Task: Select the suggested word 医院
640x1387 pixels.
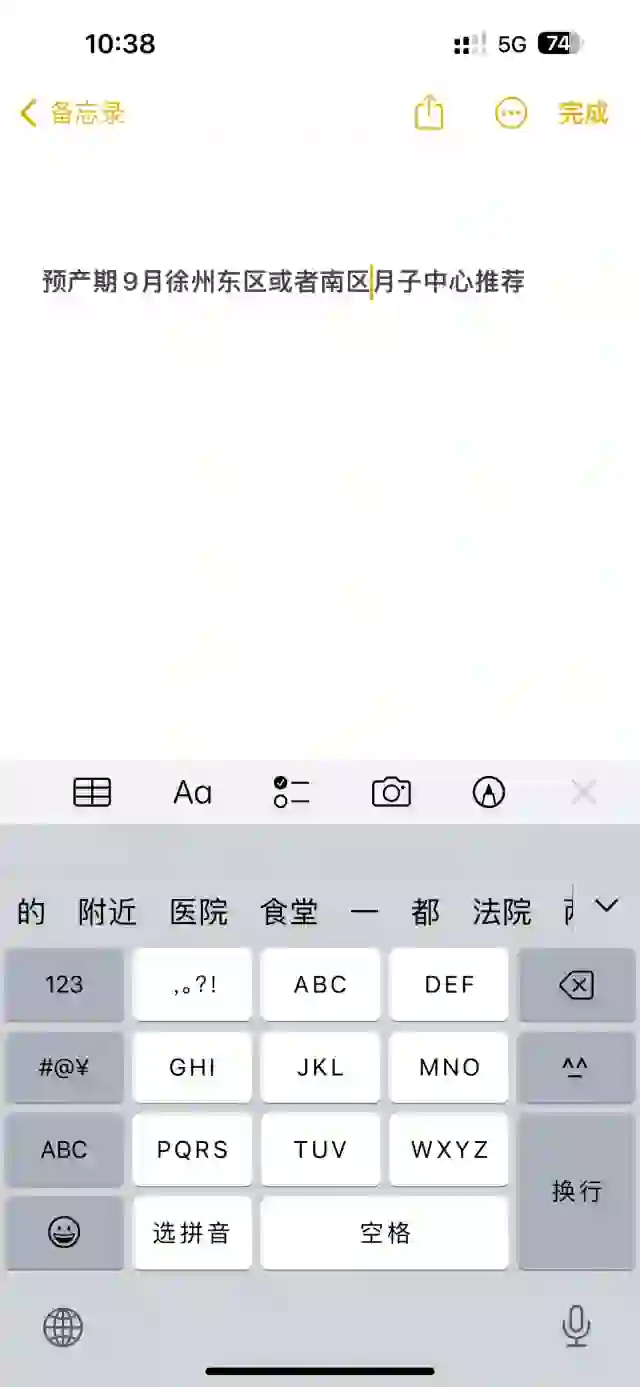Action: click(198, 911)
